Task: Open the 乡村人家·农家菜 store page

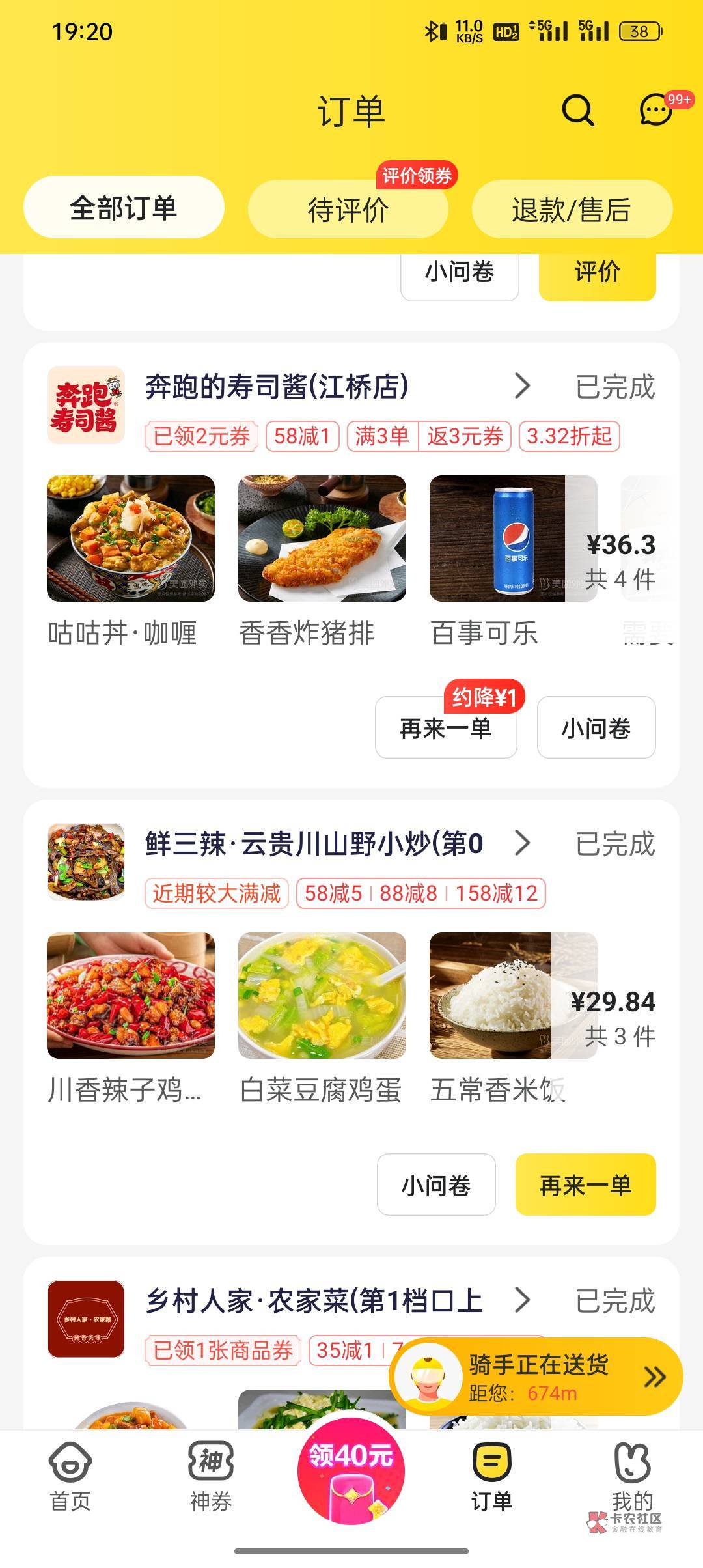Action: (314, 1301)
